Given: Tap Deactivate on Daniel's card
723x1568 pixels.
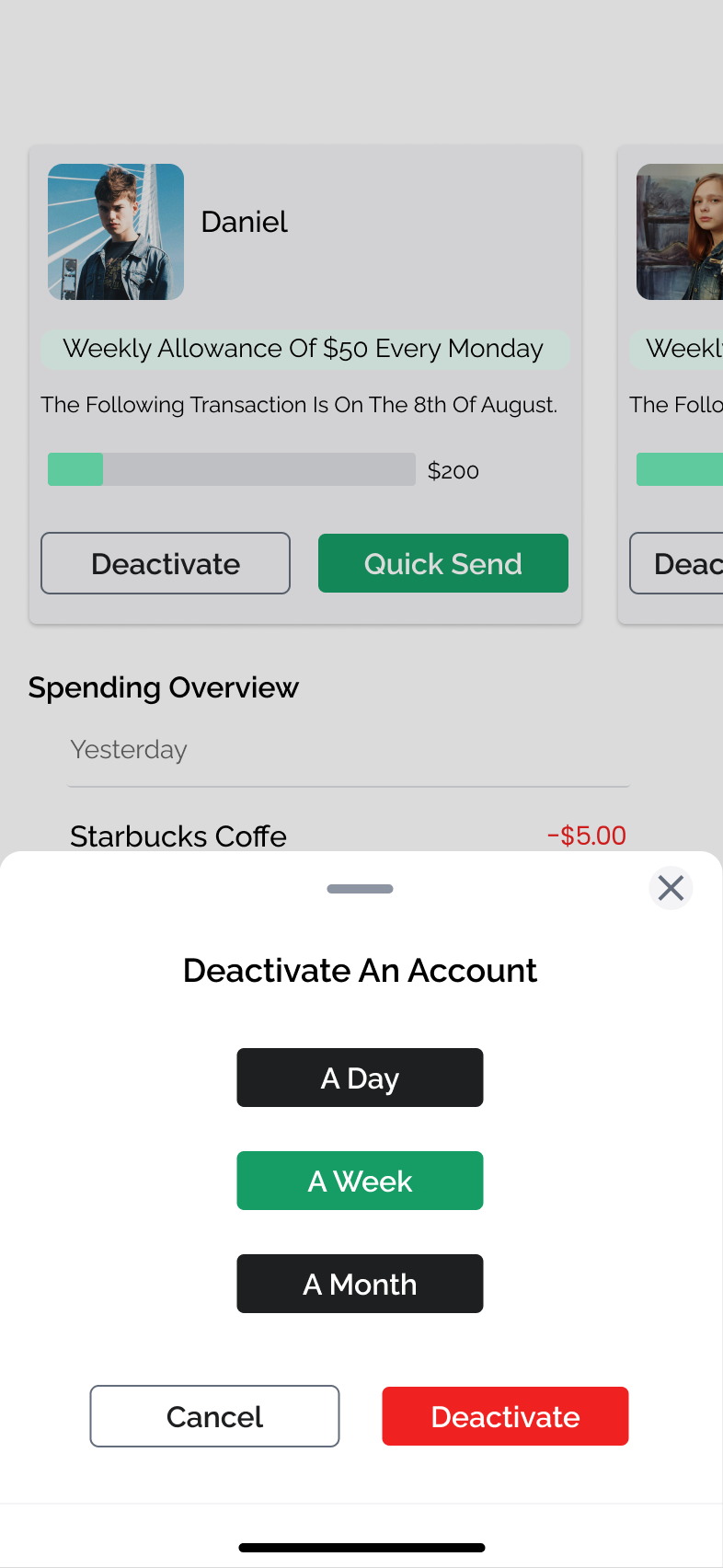Looking at the screenshot, I should click(166, 563).
